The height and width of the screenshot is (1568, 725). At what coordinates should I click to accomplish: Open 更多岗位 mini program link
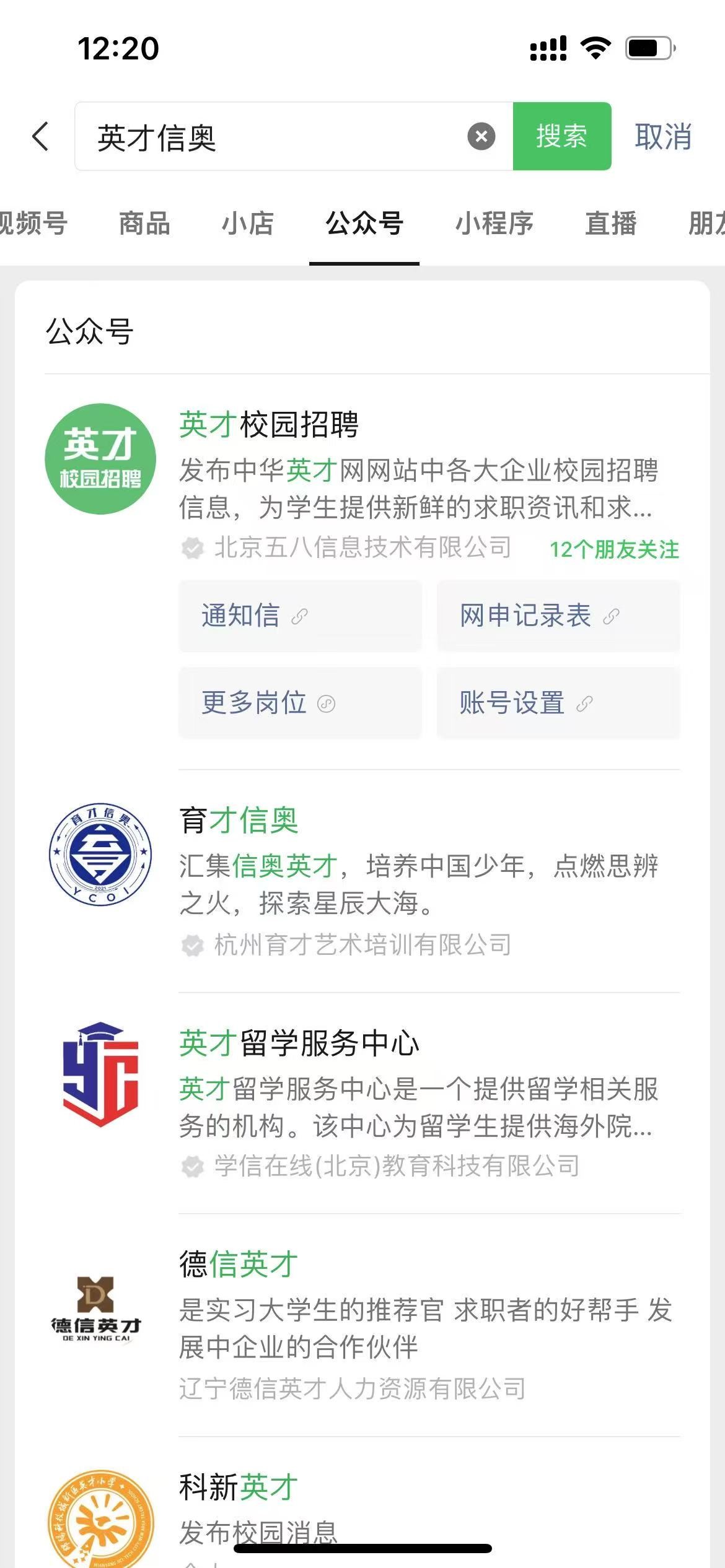click(300, 703)
